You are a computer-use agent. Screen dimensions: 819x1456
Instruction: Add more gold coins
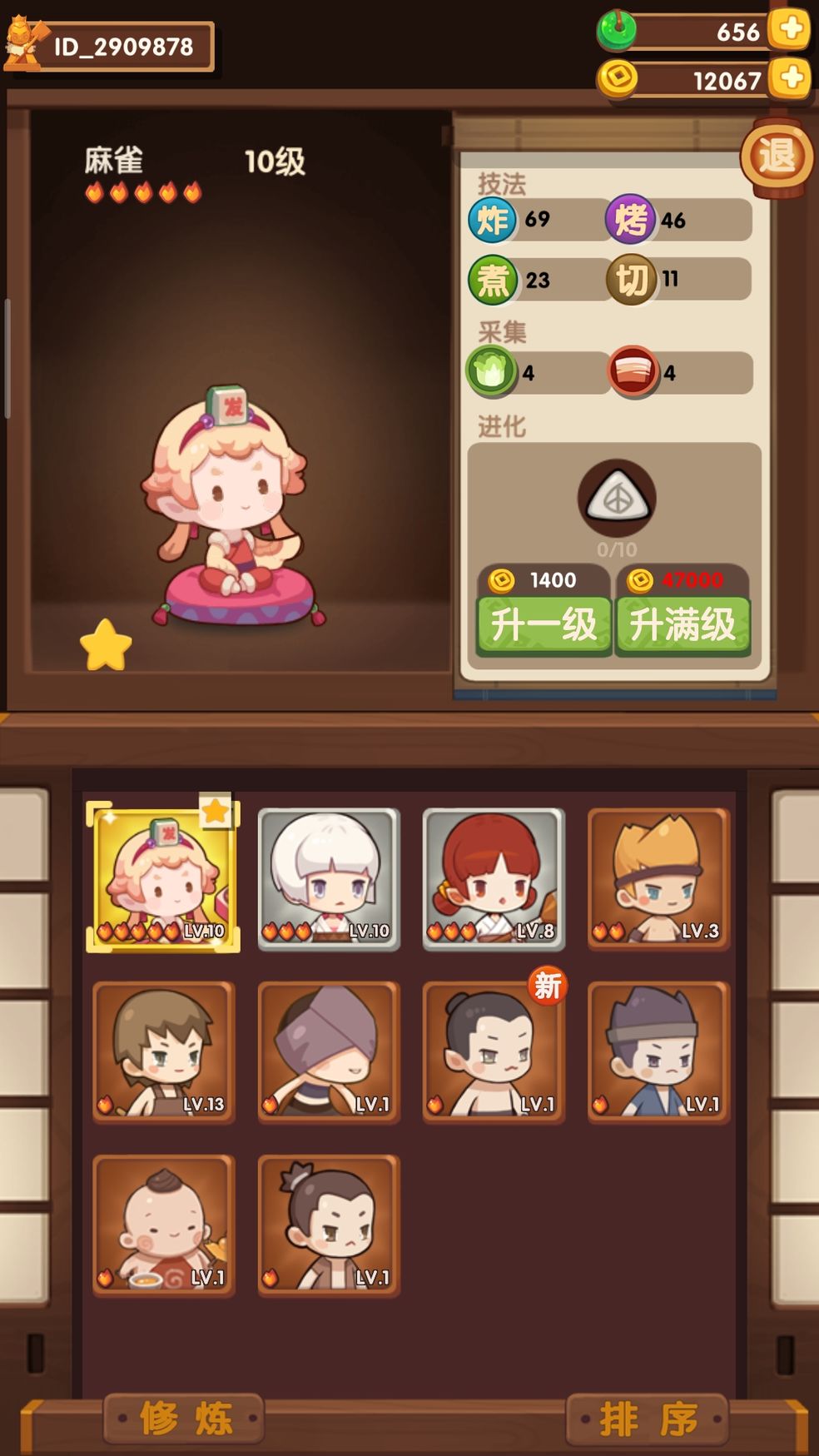click(x=789, y=78)
